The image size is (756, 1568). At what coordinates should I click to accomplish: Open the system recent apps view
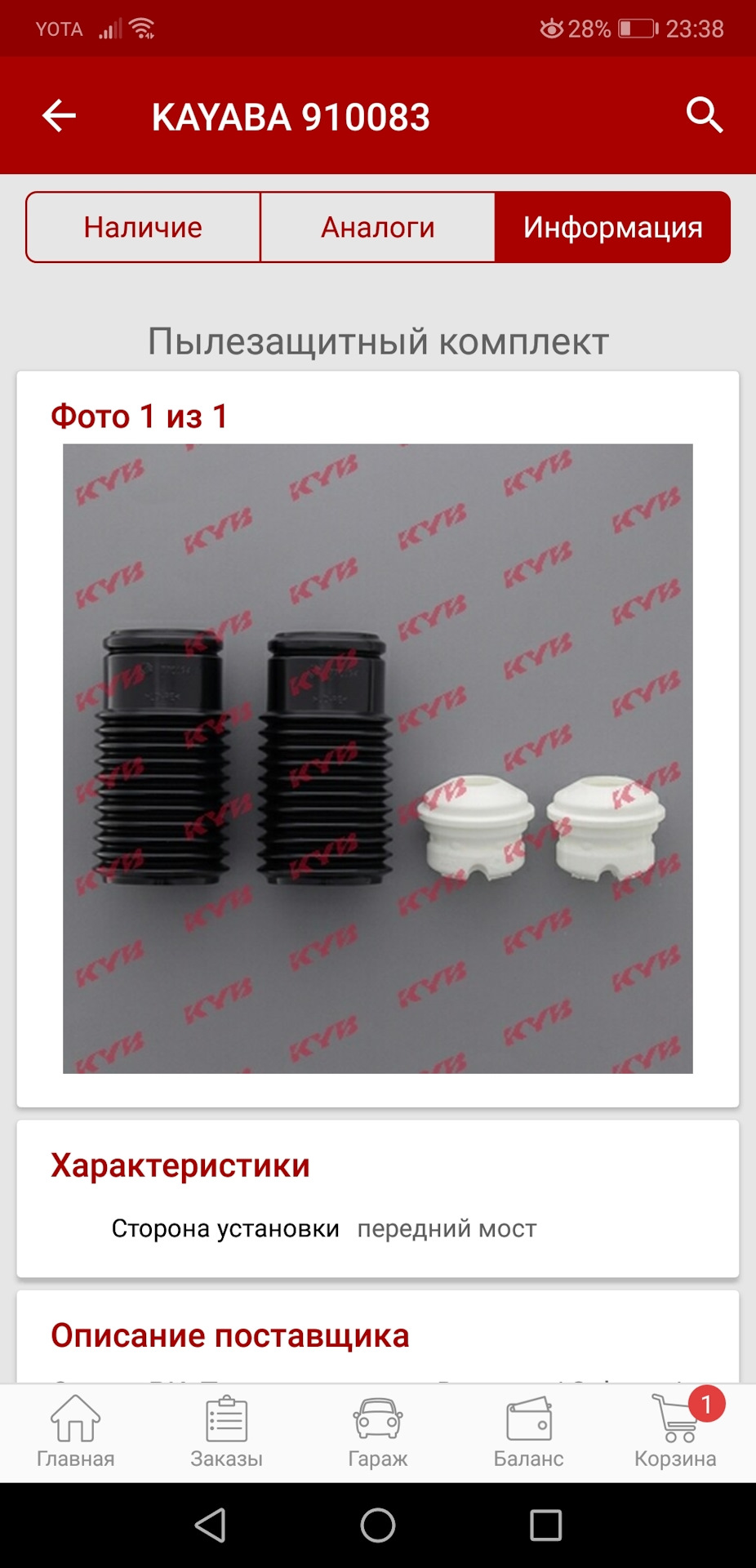(x=545, y=1525)
